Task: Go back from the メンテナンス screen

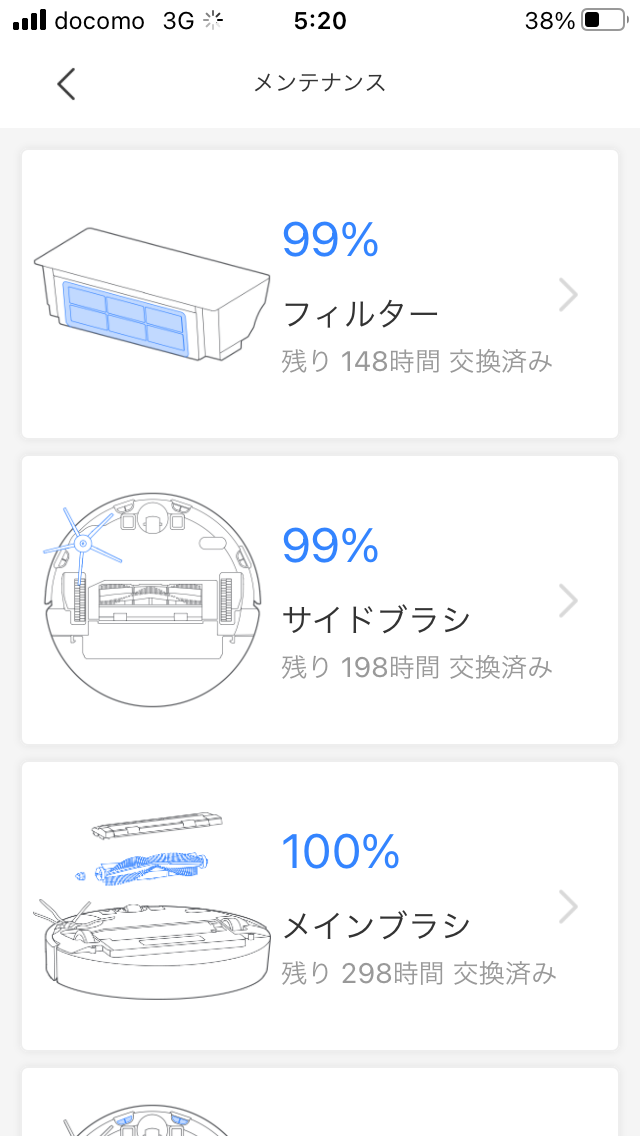Action: click(x=66, y=84)
